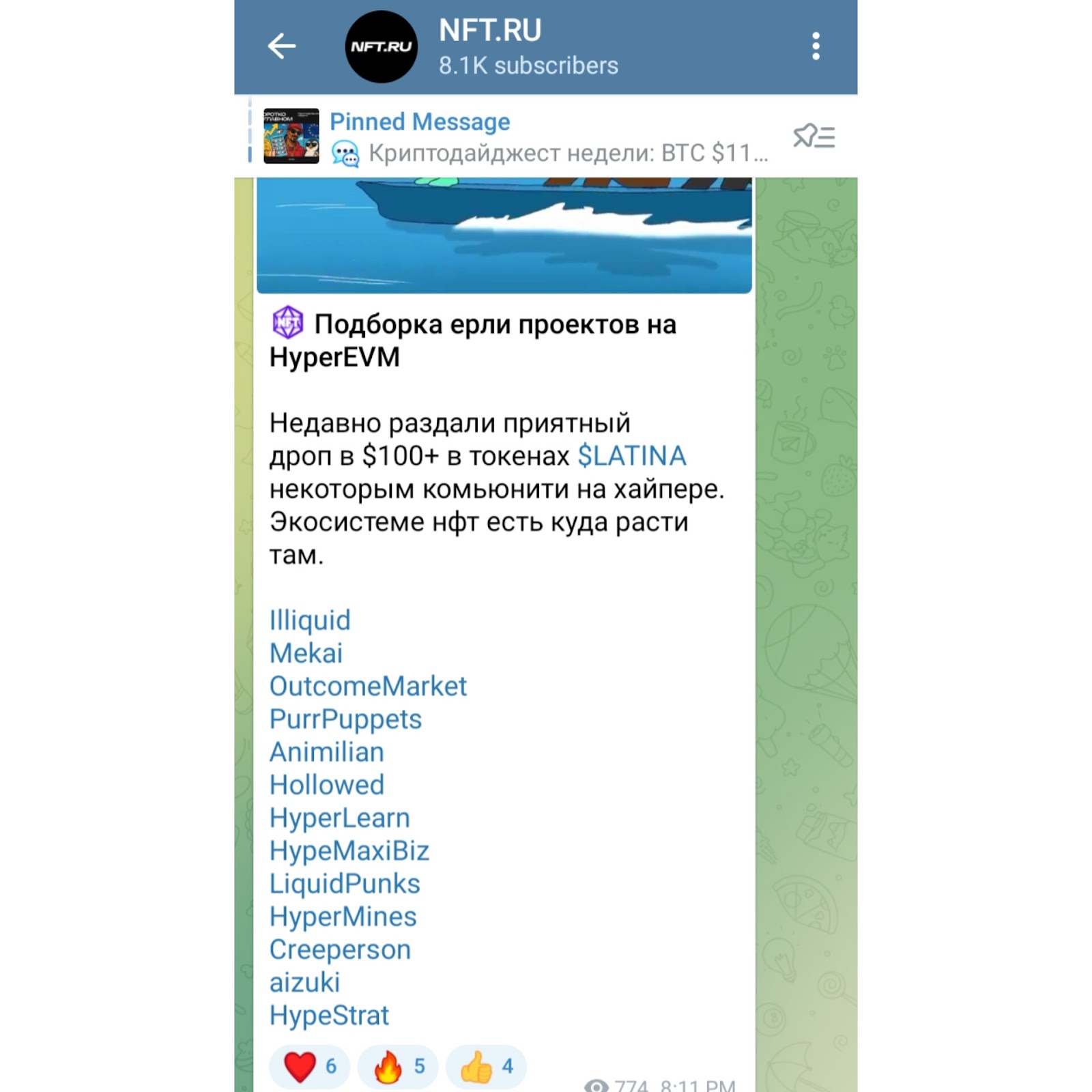Viewport: 1092px width, 1092px height.
Task: Open the HyperLearn link
Action: [339, 818]
